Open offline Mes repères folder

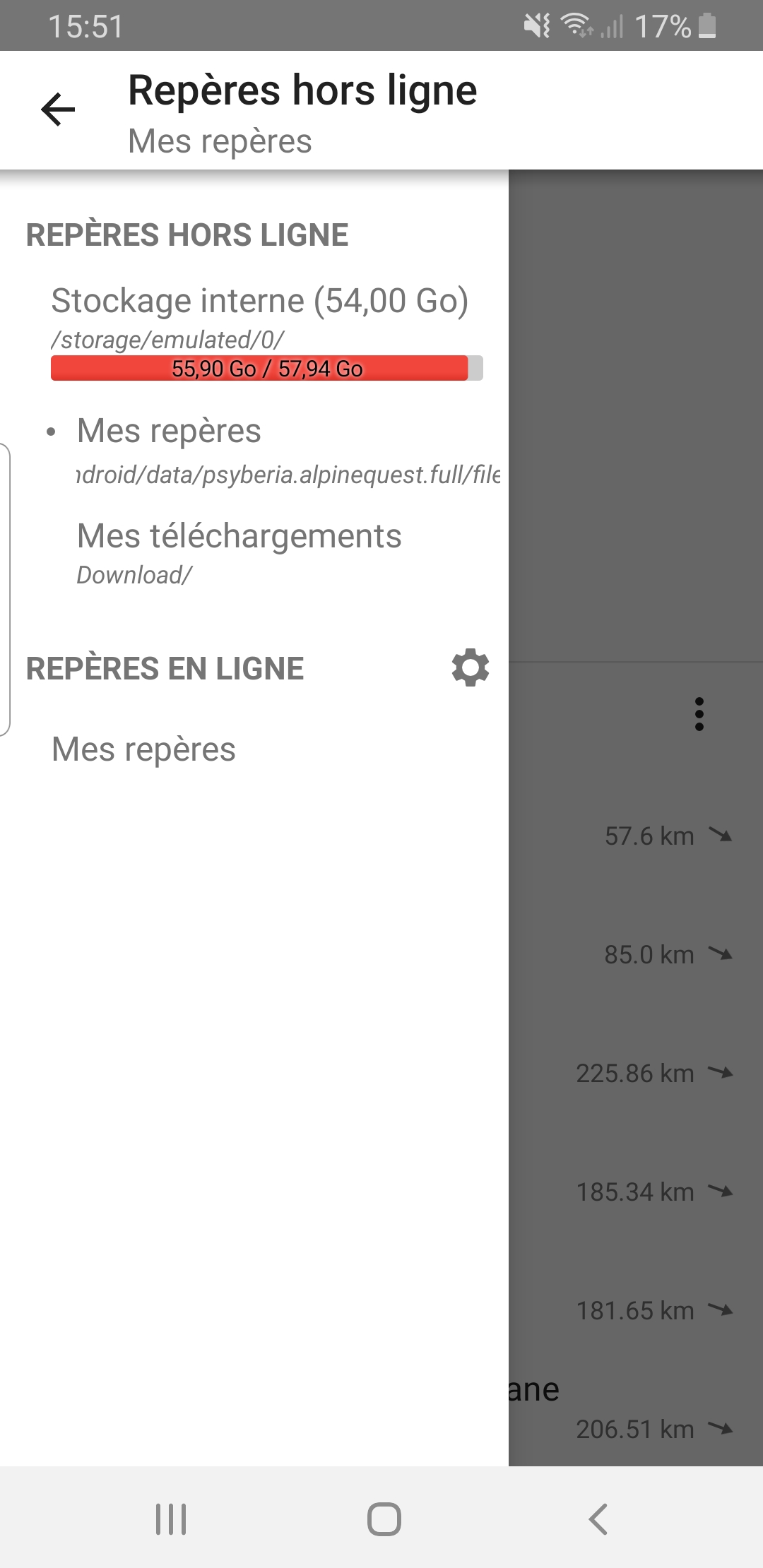[170, 432]
